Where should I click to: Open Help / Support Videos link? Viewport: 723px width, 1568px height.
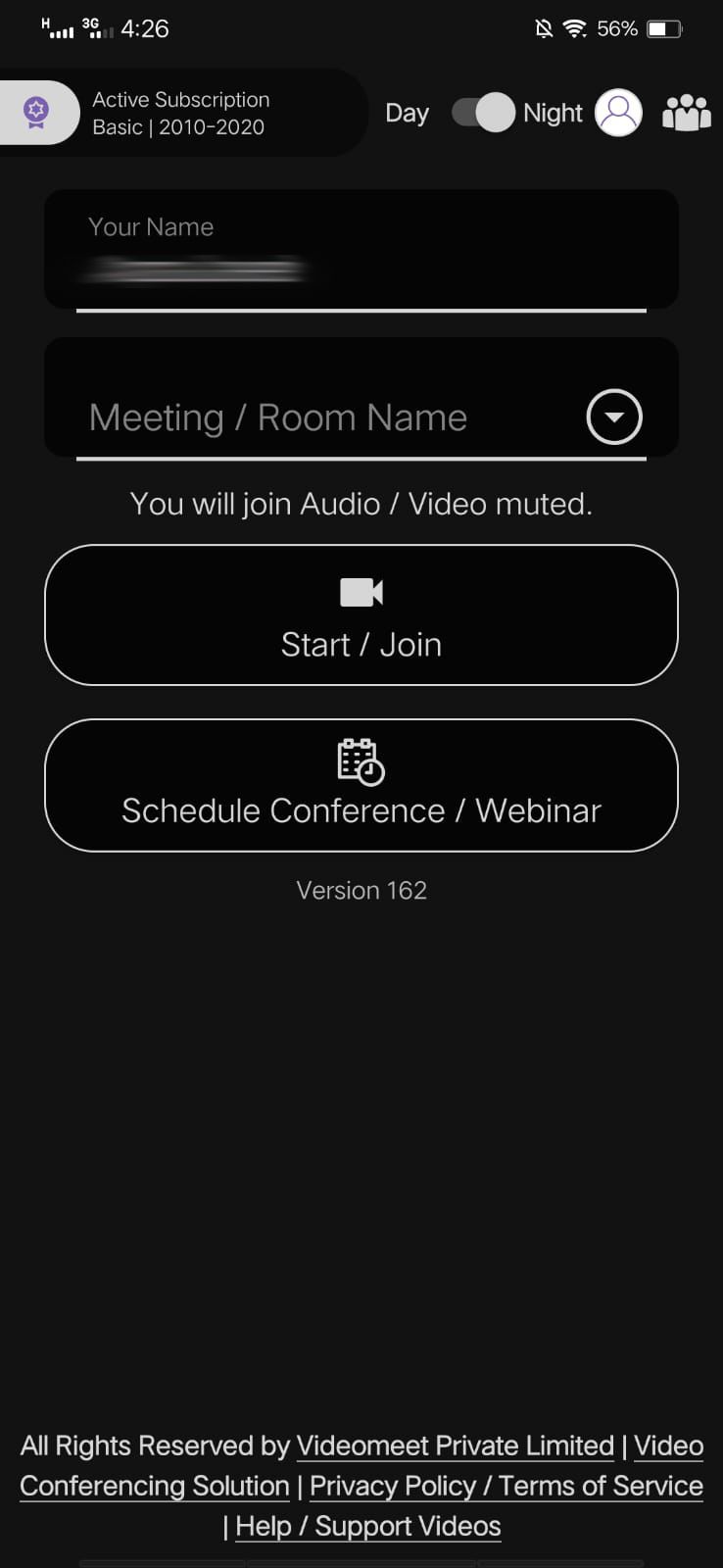368,1527
